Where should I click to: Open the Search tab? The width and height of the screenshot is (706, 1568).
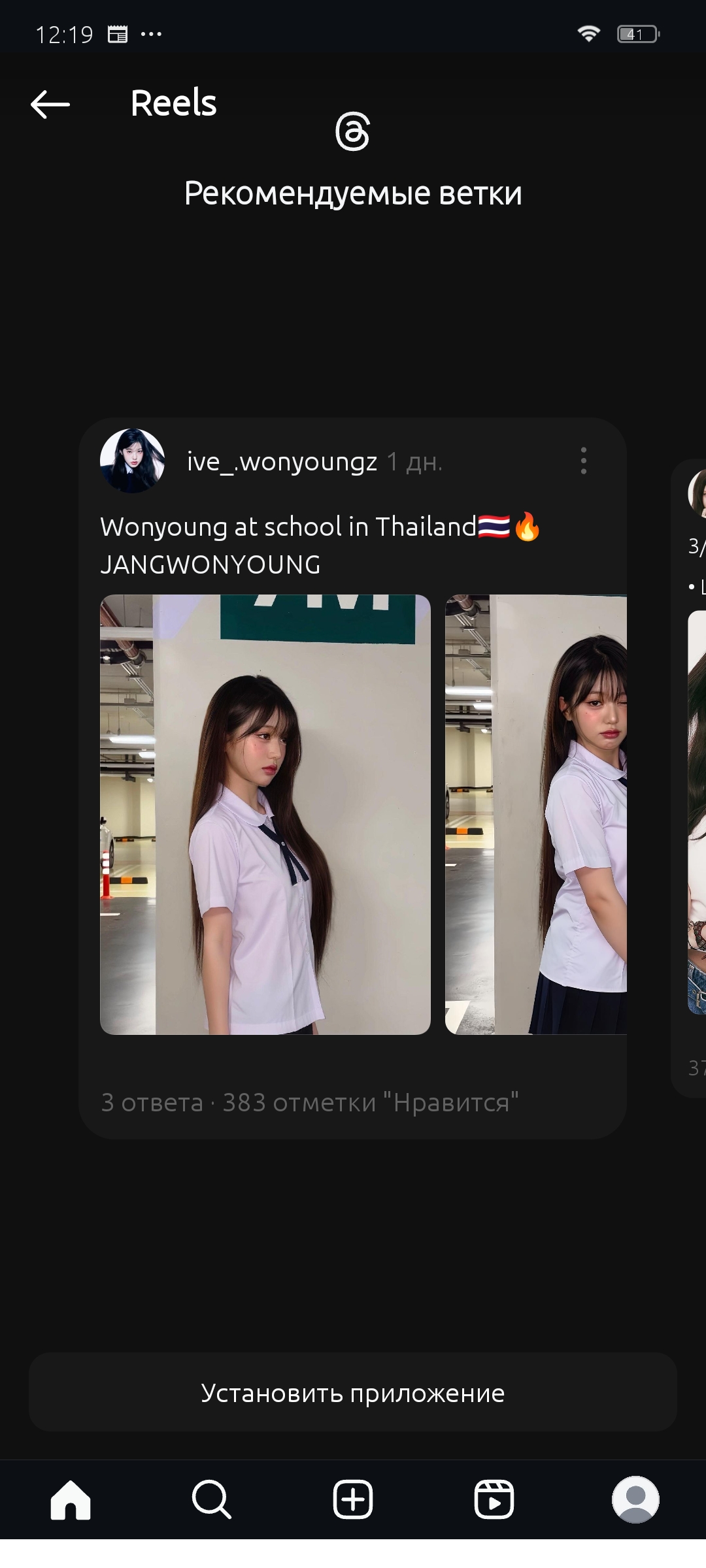pyautogui.click(x=212, y=1499)
